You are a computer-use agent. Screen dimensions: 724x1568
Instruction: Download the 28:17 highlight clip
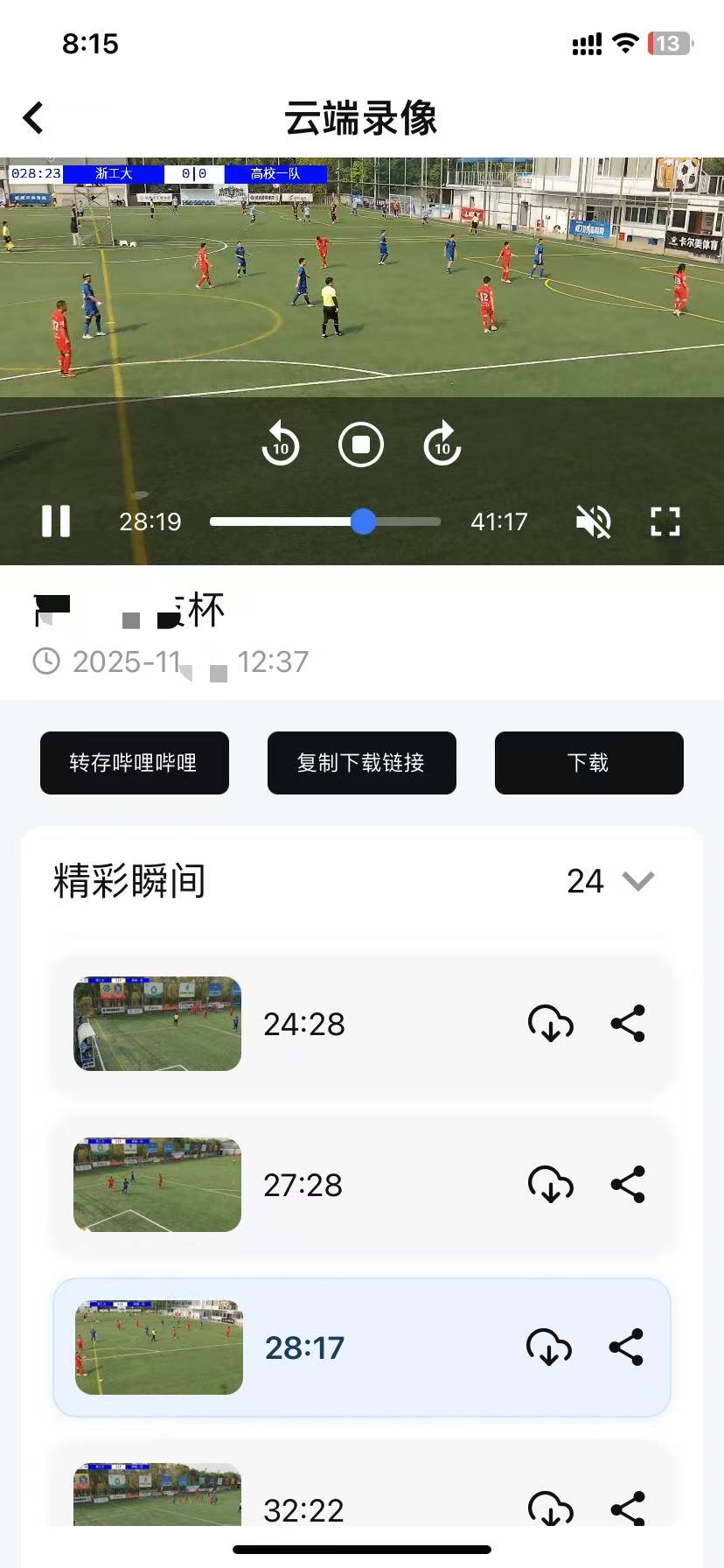point(549,1347)
